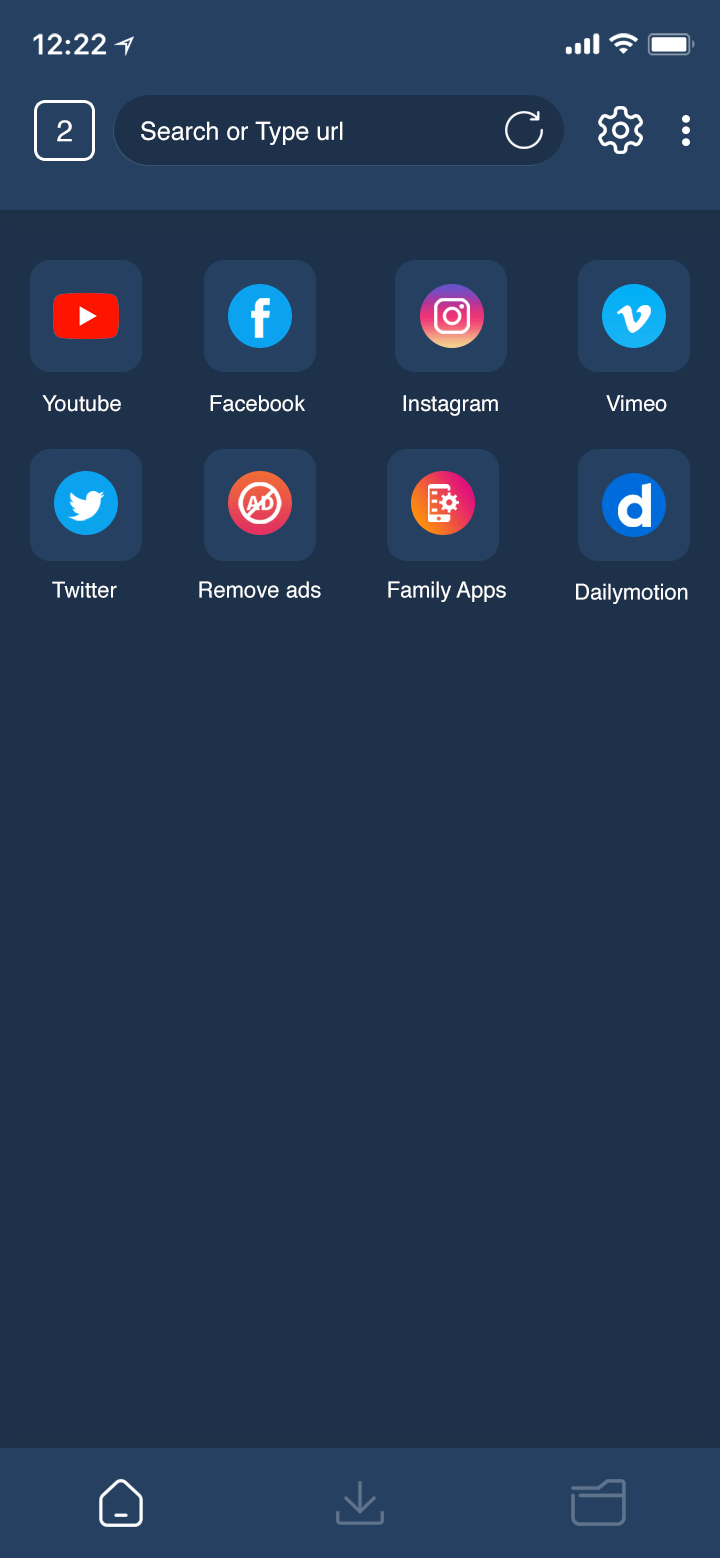Open the Family Apps tile
720x1558 pixels.
tap(443, 504)
